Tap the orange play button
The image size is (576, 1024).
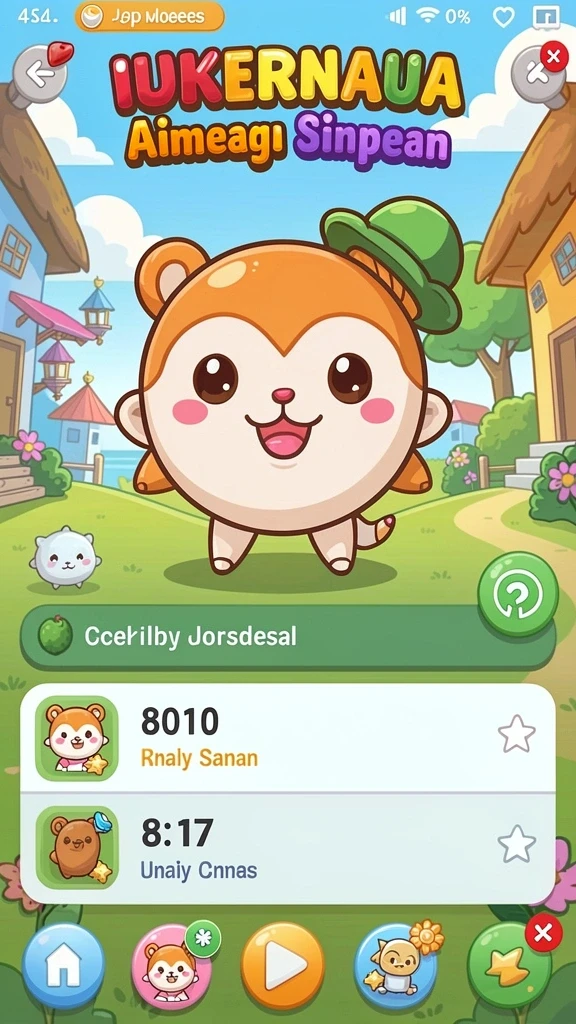tap(283, 963)
